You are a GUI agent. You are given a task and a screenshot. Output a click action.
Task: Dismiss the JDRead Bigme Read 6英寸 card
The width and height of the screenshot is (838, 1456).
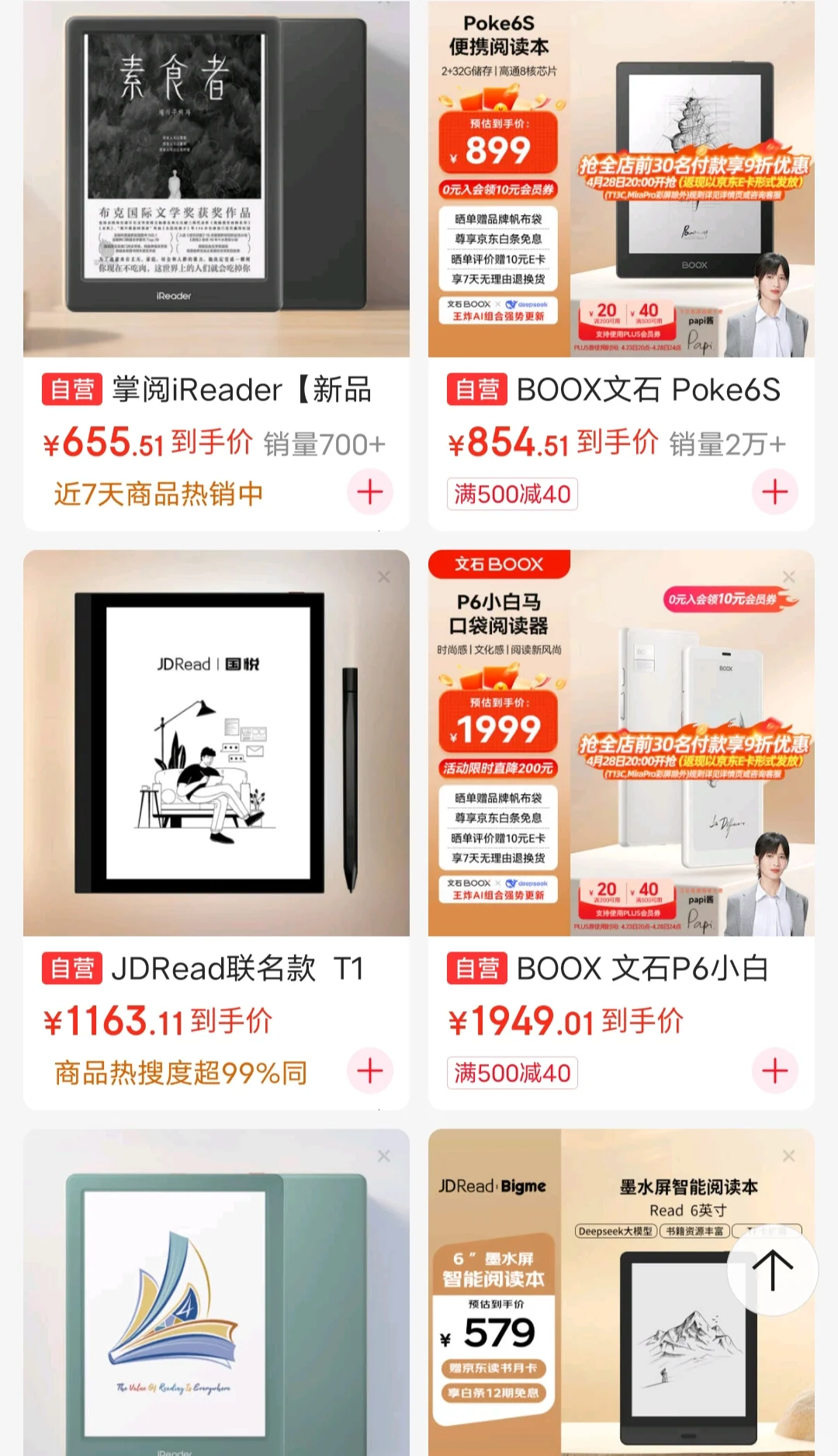pos(788,1156)
